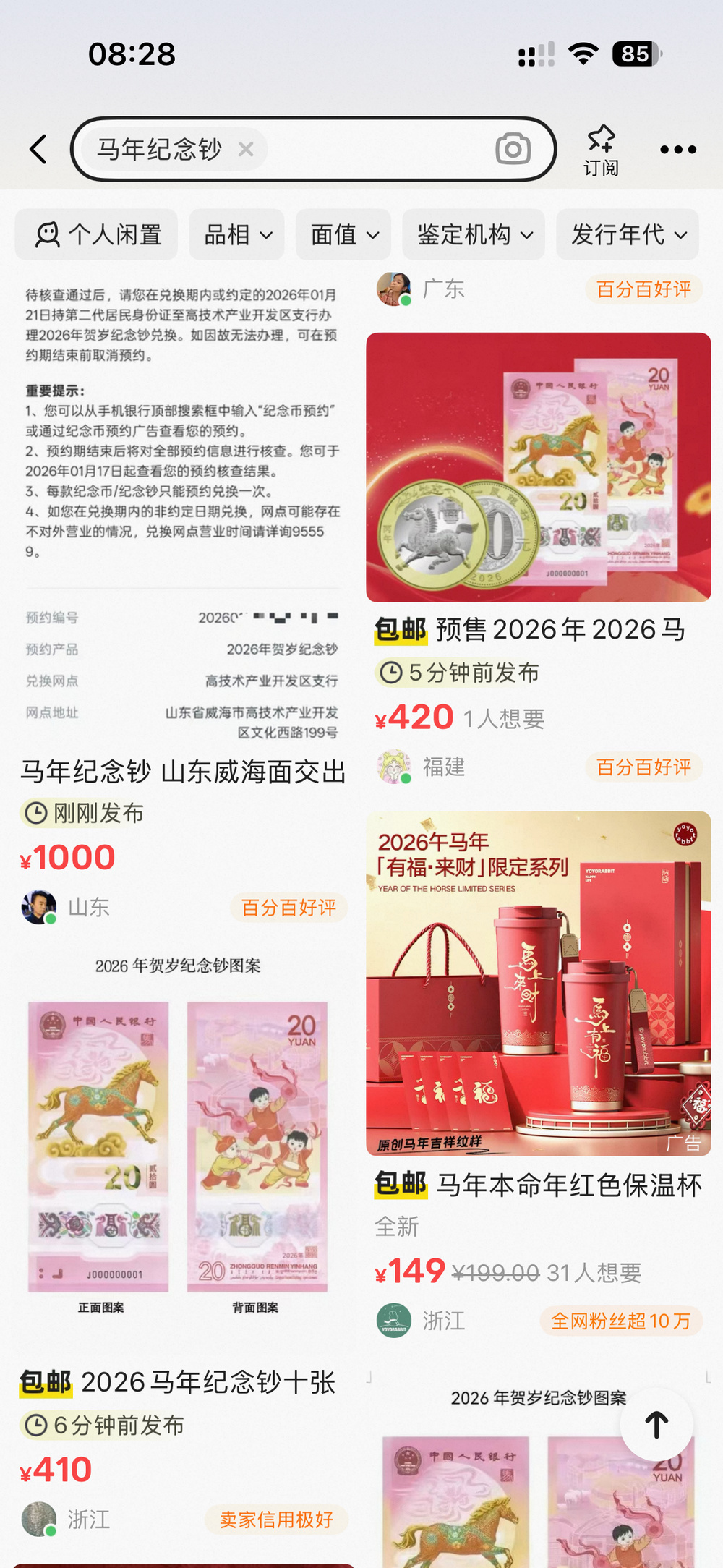Expand the 面值 filter dropdown
The width and height of the screenshot is (723, 1568).
[x=343, y=234]
